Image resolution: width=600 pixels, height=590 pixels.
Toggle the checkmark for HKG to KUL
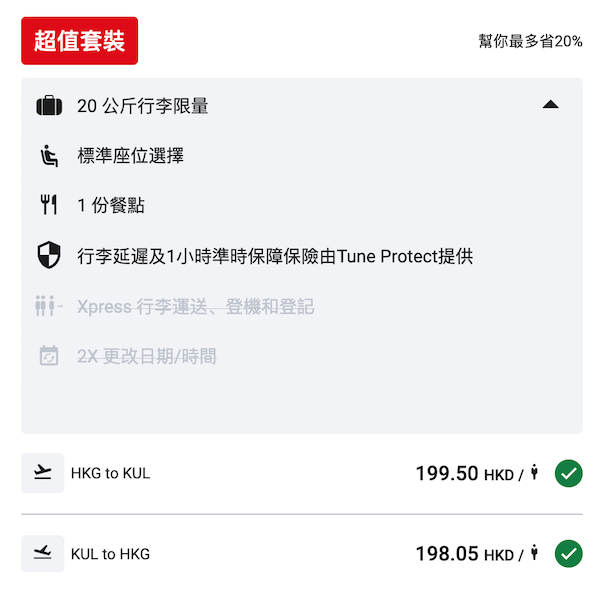[569, 473]
